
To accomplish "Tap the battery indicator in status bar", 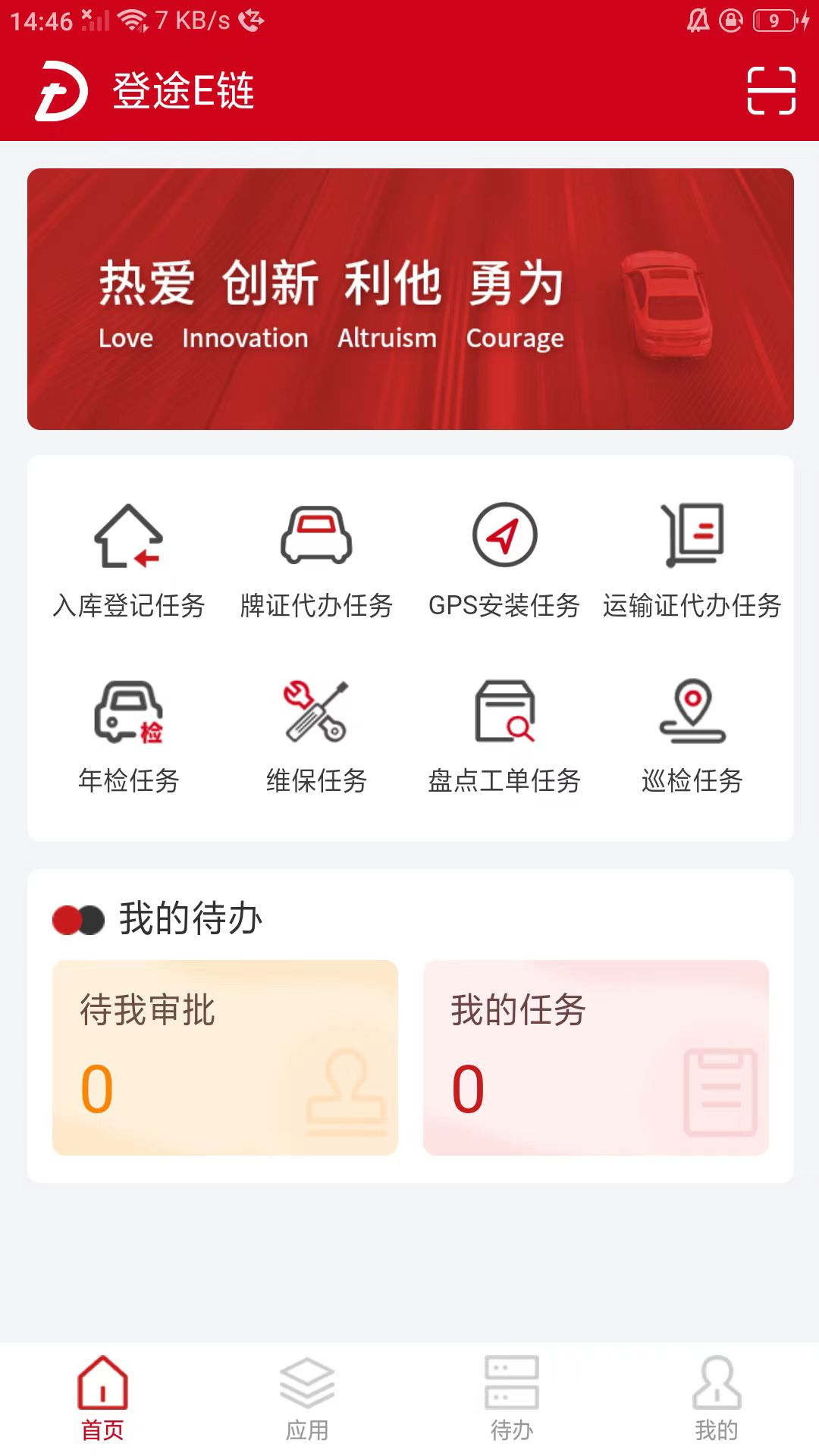I will (774, 19).
